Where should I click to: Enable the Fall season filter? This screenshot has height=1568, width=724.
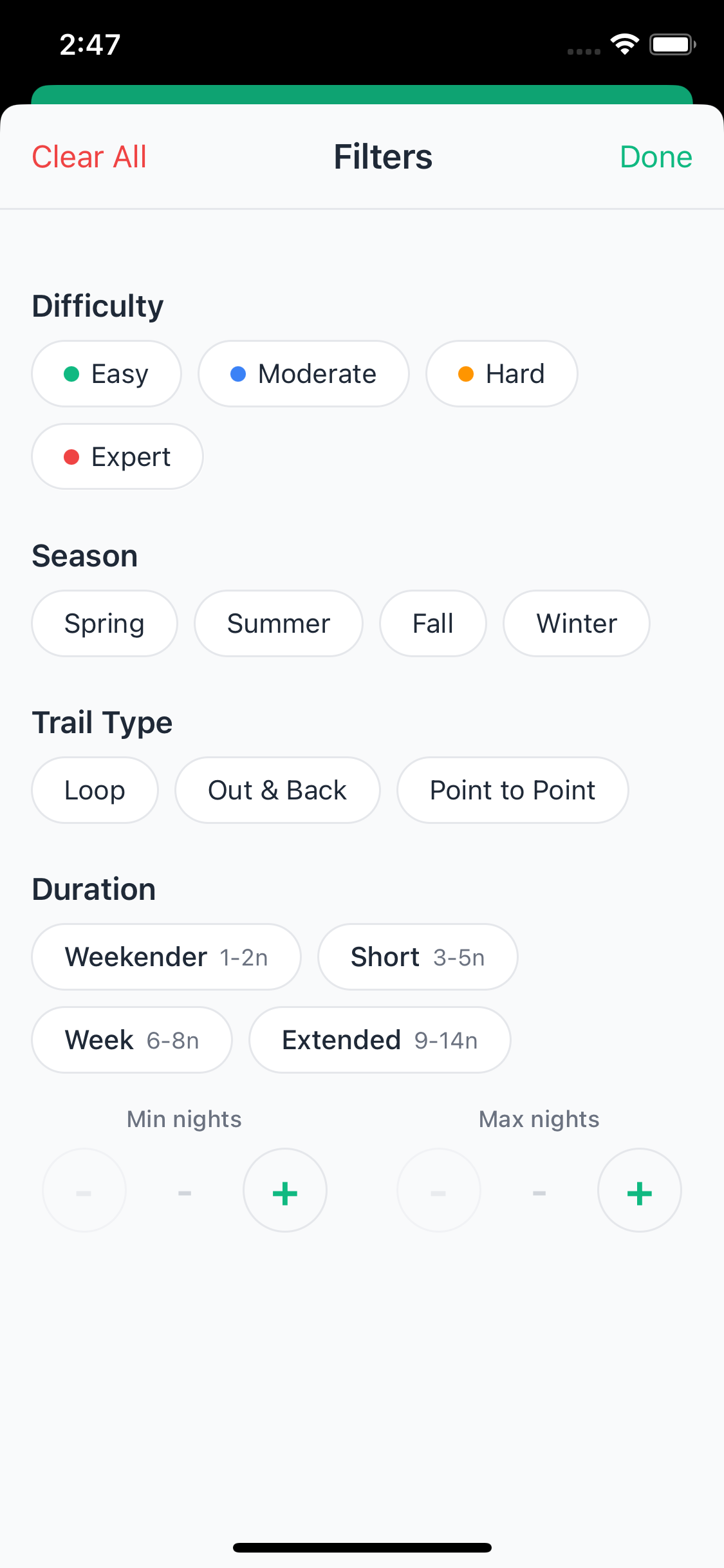coord(432,623)
